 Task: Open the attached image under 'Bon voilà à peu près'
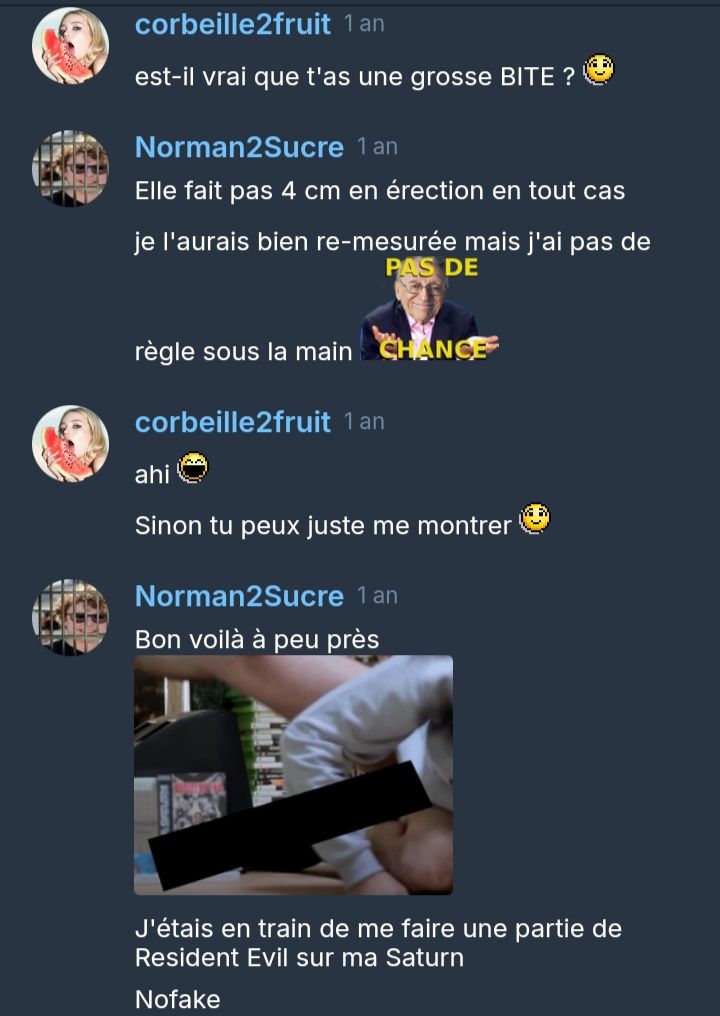[x=293, y=775]
